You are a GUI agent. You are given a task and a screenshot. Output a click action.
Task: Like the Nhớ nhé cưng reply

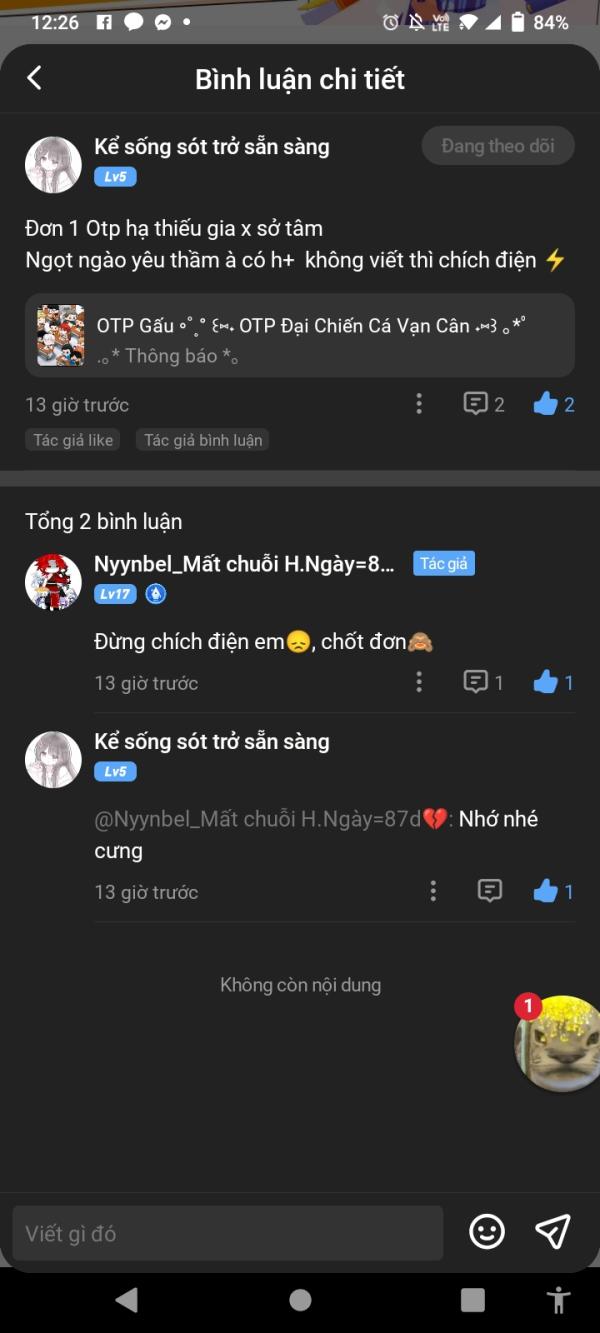[x=553, y=891]
